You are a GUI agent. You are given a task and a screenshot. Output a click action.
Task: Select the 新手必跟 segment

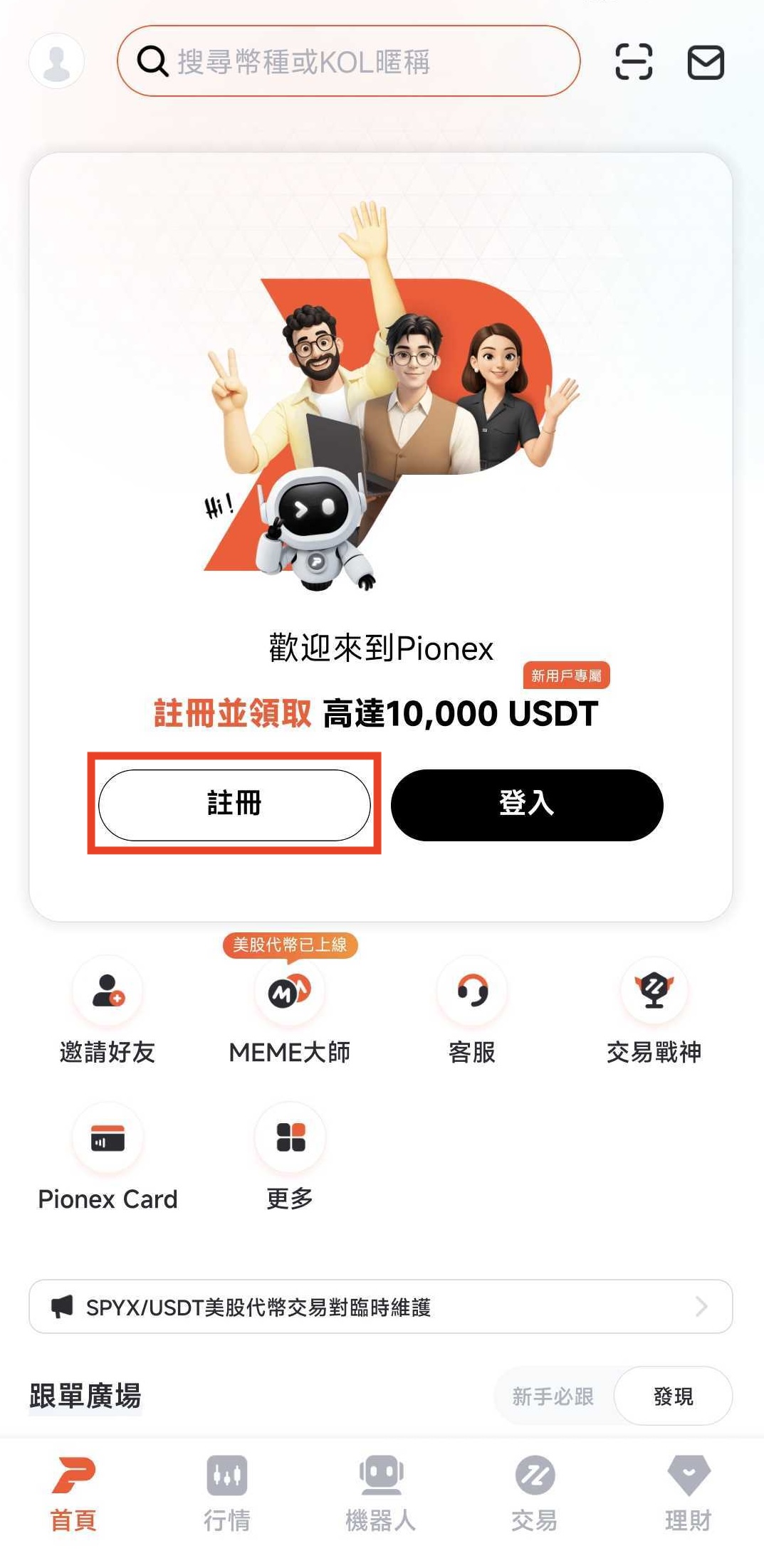[x=553, y=1396]
